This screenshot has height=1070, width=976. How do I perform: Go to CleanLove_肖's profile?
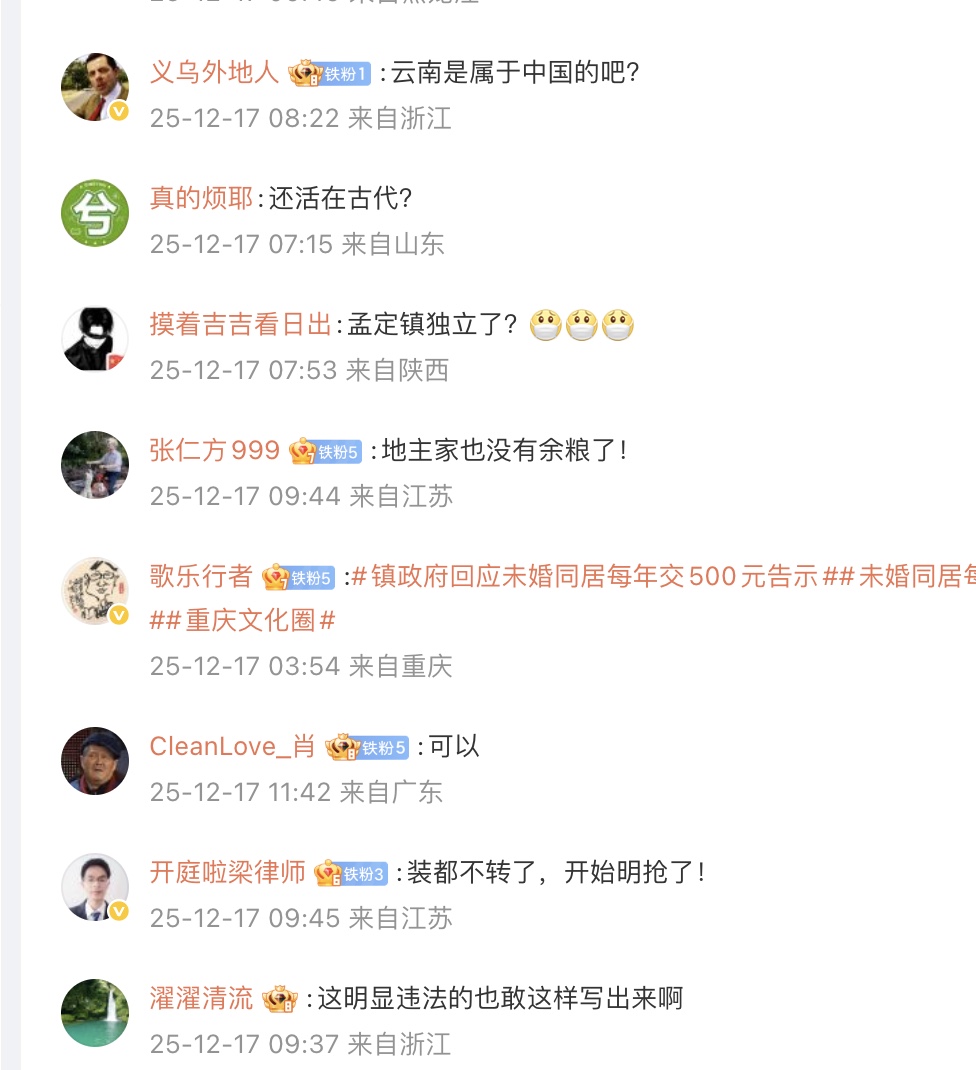click(x=232, y=746)
